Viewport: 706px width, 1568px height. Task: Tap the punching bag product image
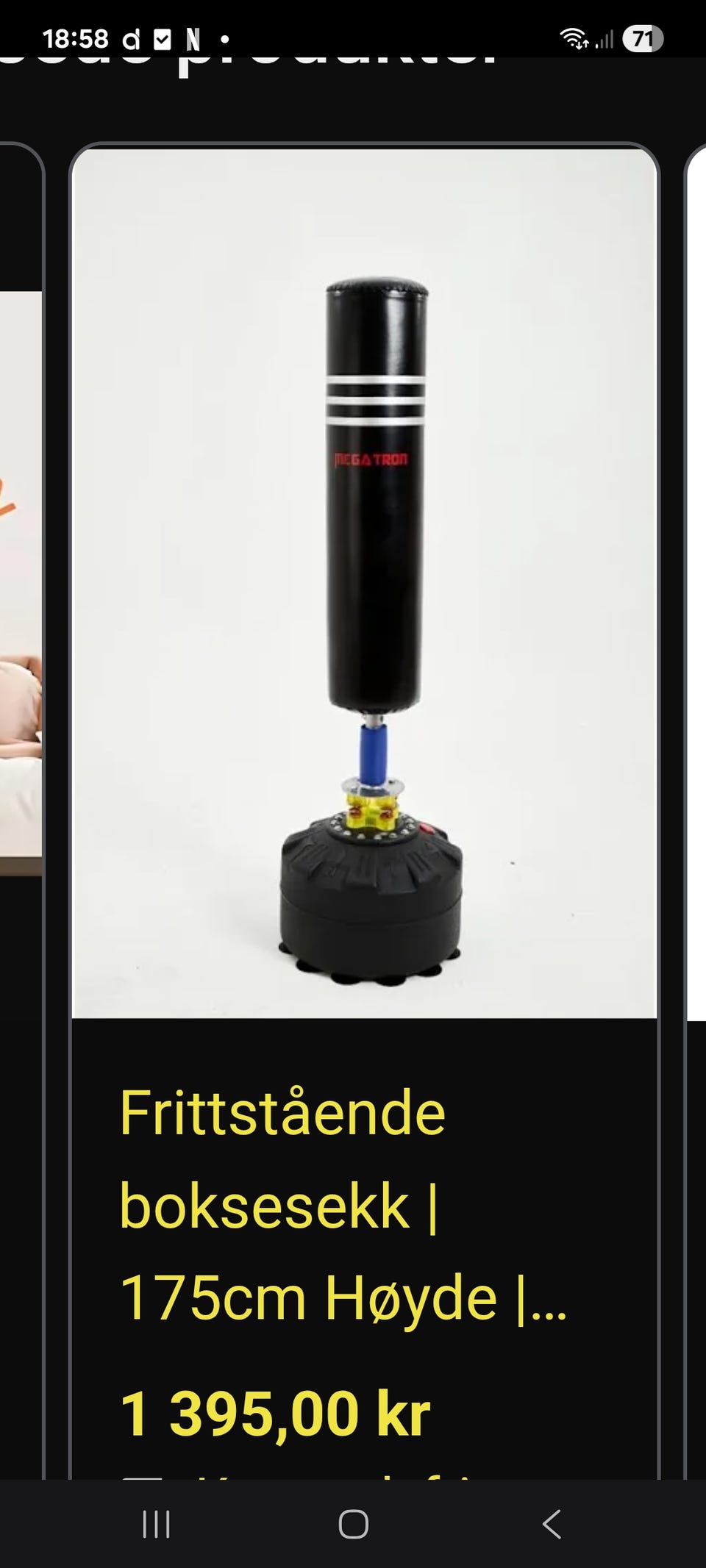click(368, 581)
